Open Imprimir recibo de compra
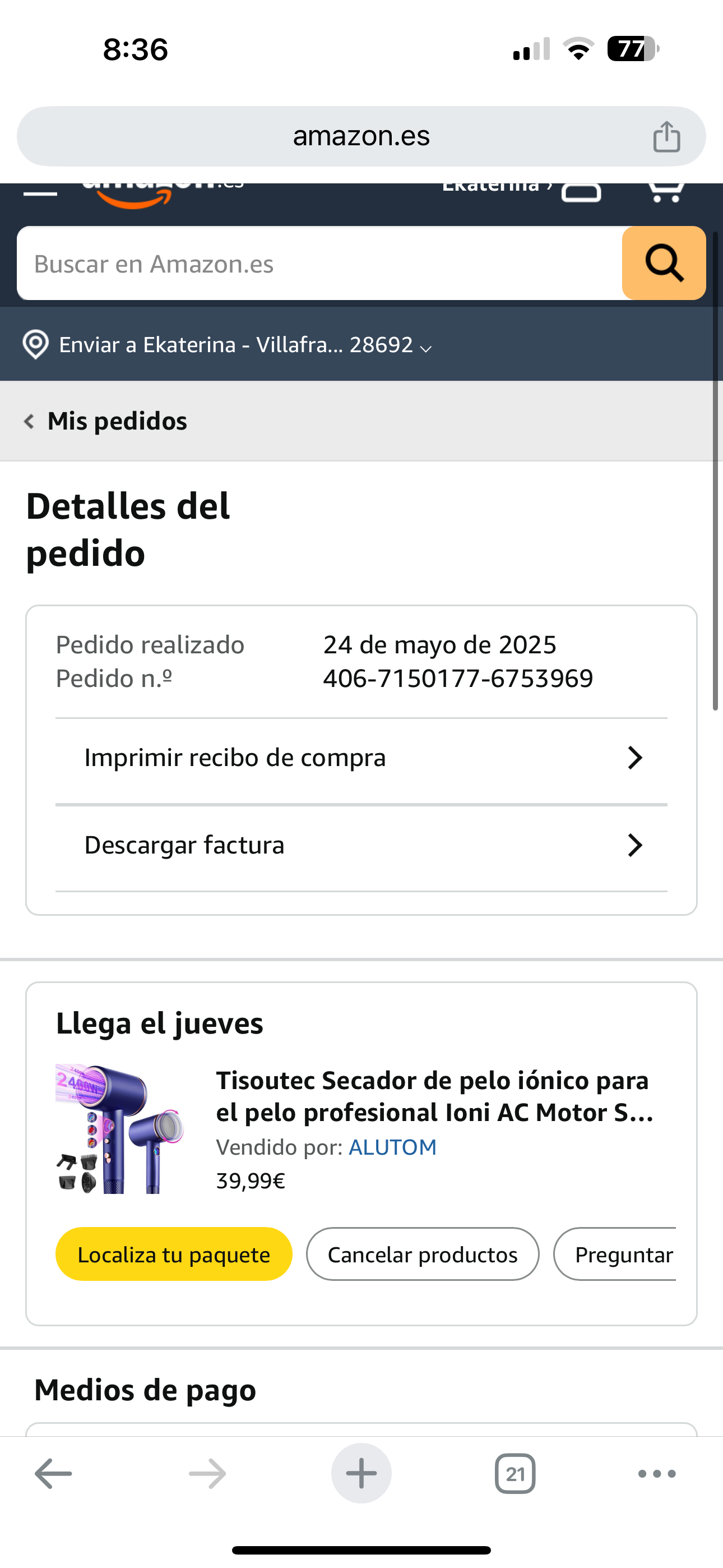The width and height of the screenshot is (723, 1568). click(361, 758)
